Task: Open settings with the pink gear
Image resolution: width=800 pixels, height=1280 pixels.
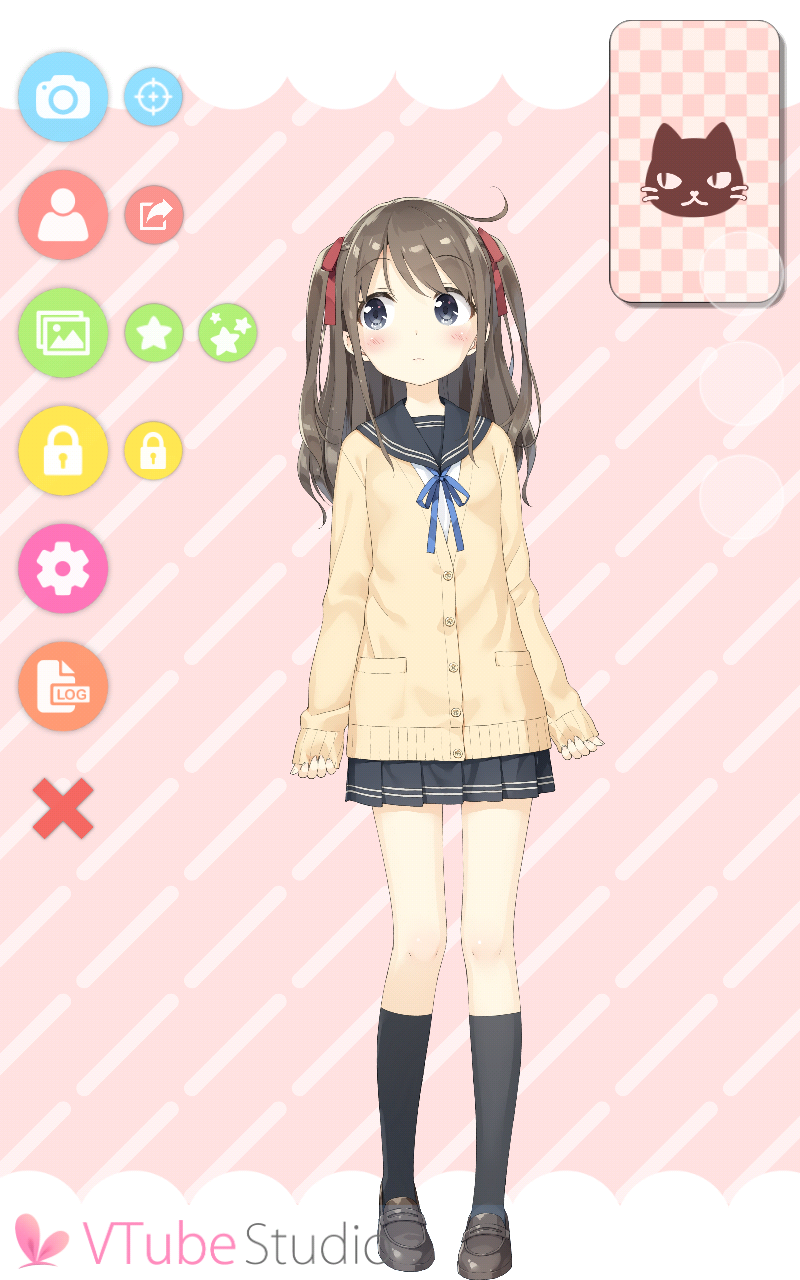Action: pos(63,568)
